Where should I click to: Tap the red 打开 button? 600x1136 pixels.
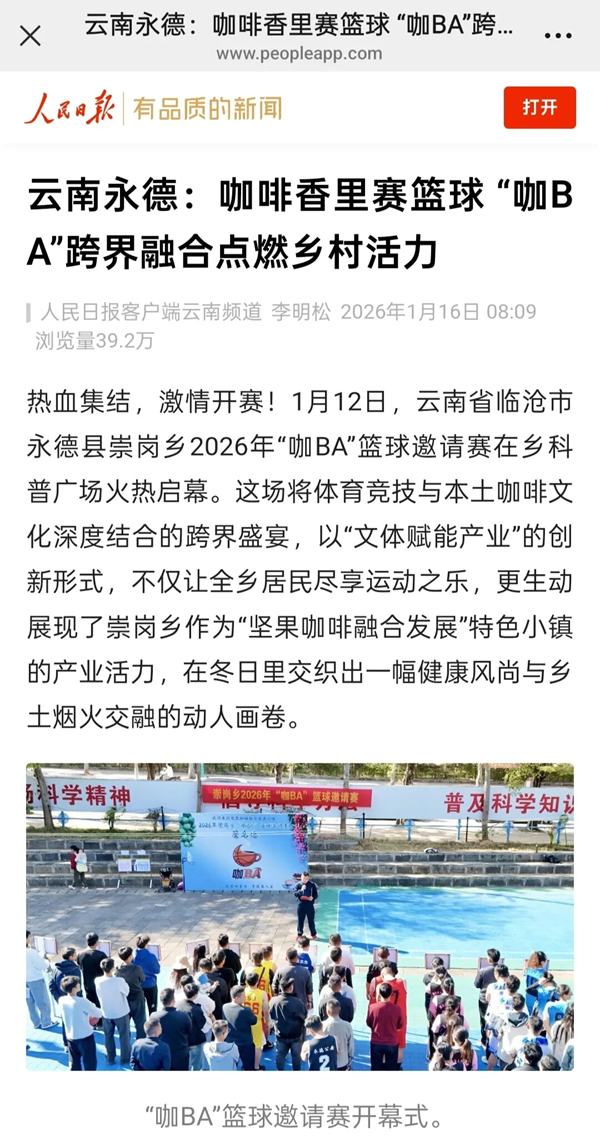point(539,108)
